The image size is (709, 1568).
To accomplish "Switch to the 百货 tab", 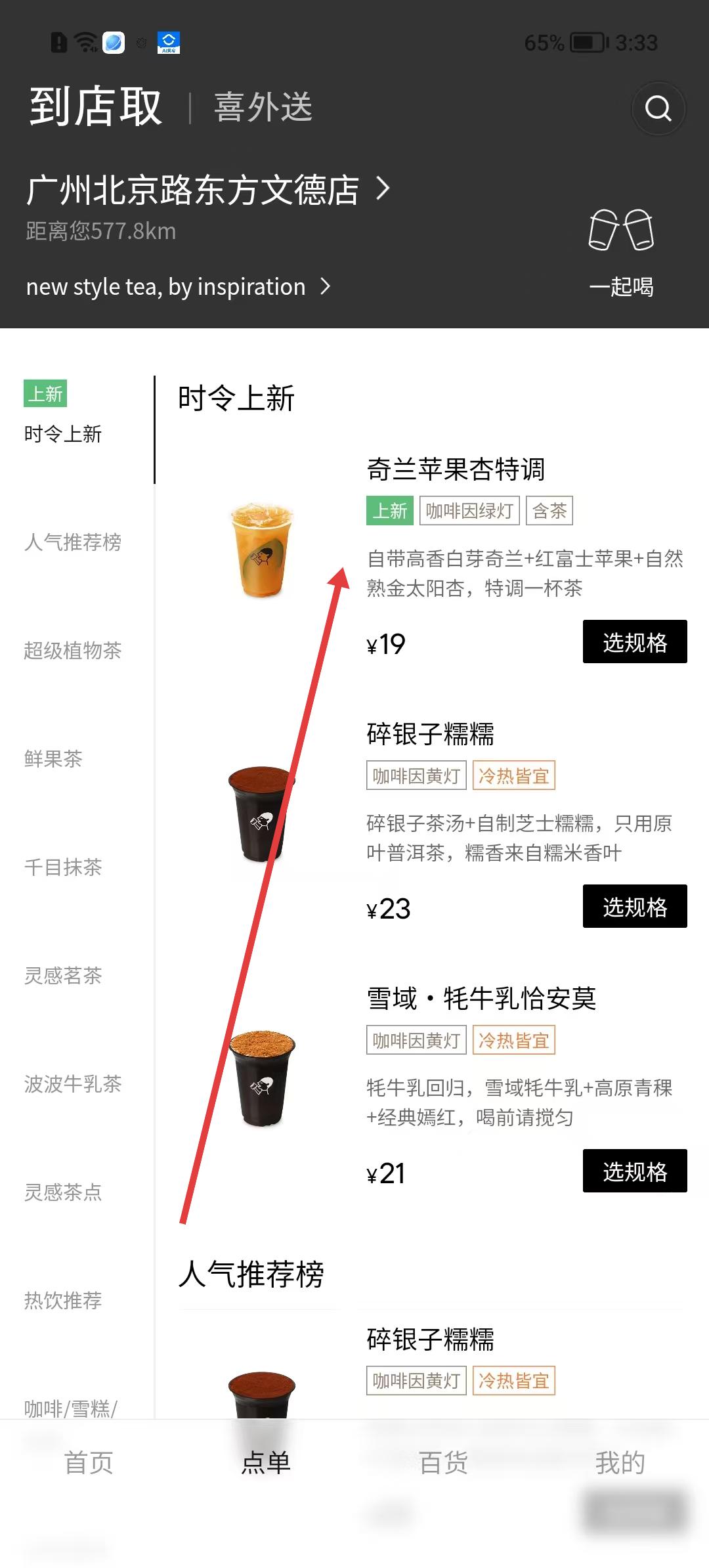I will pos(443,1463).
